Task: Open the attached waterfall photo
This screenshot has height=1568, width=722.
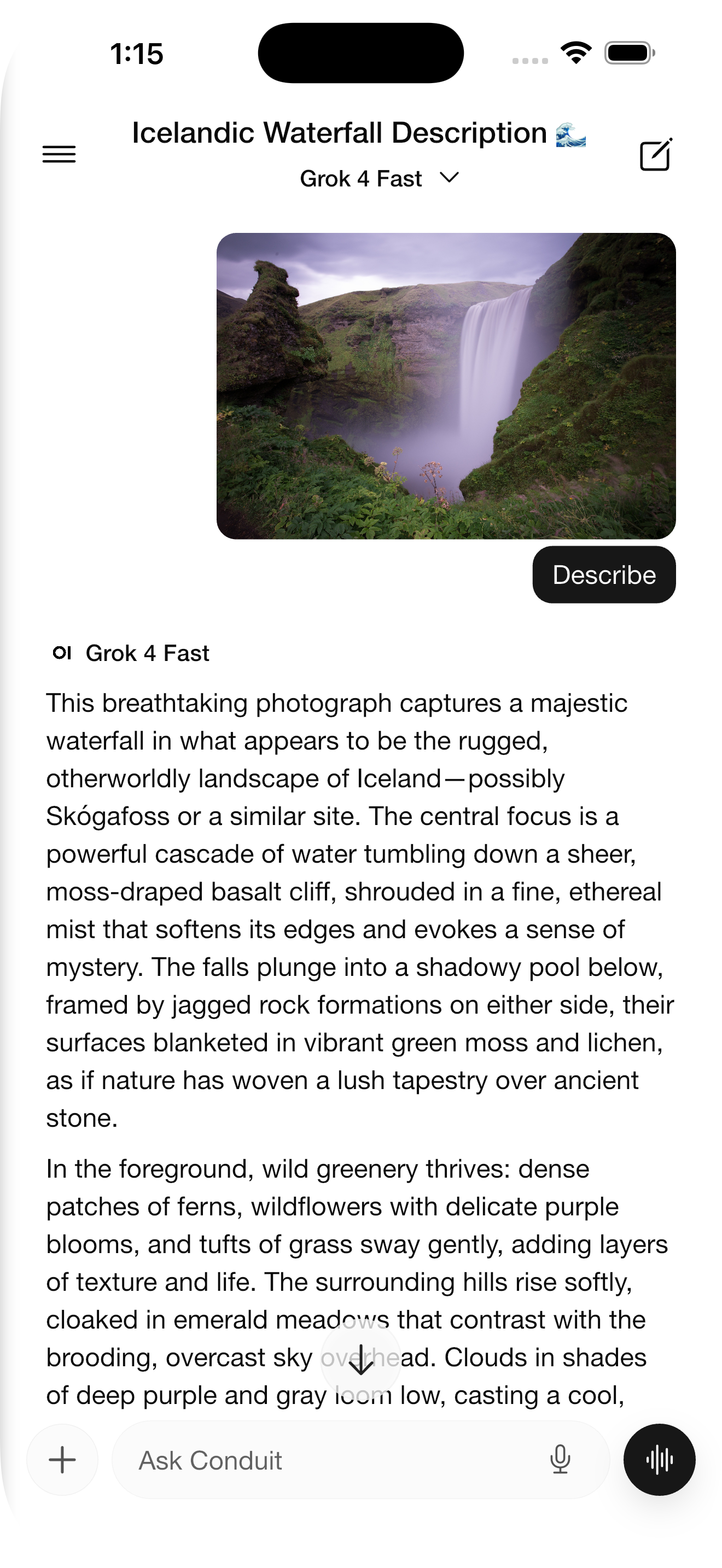Action: 446,385
